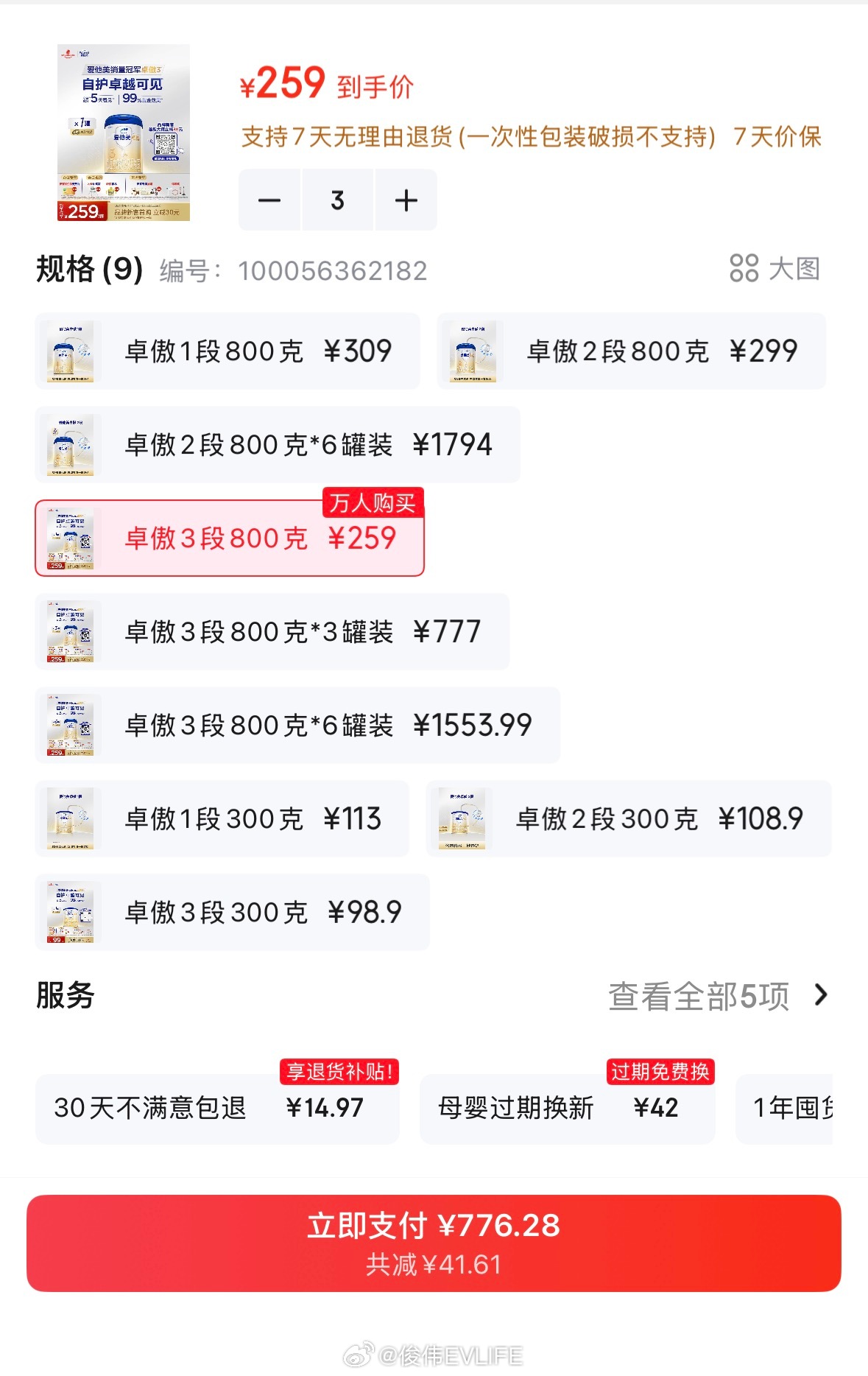Increase quantity with the + button
This screenshot has width=868, height=1376.
click(x=406, y=199)
